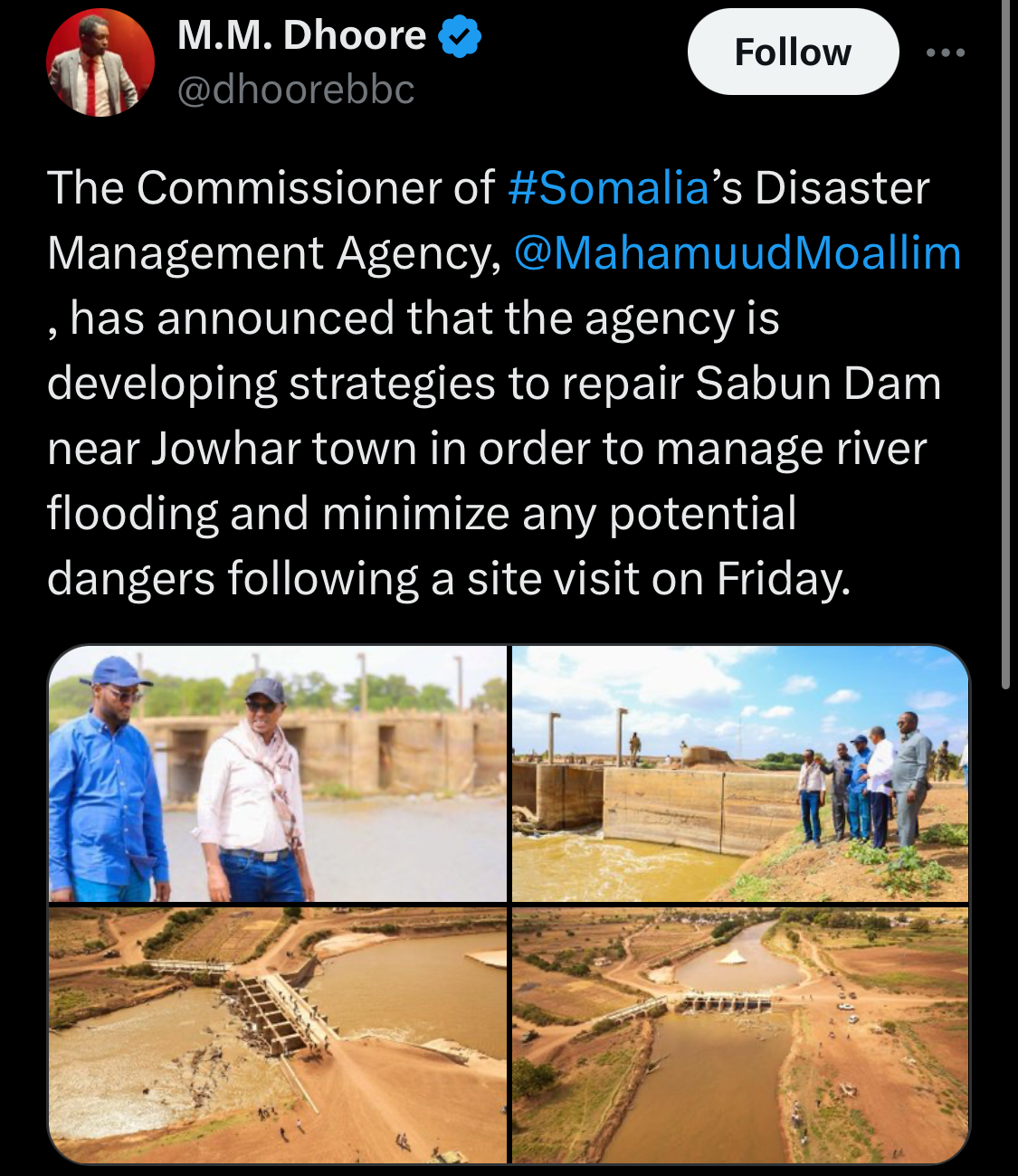Follow M.M. Dhoore's account

tap(793, 52)
